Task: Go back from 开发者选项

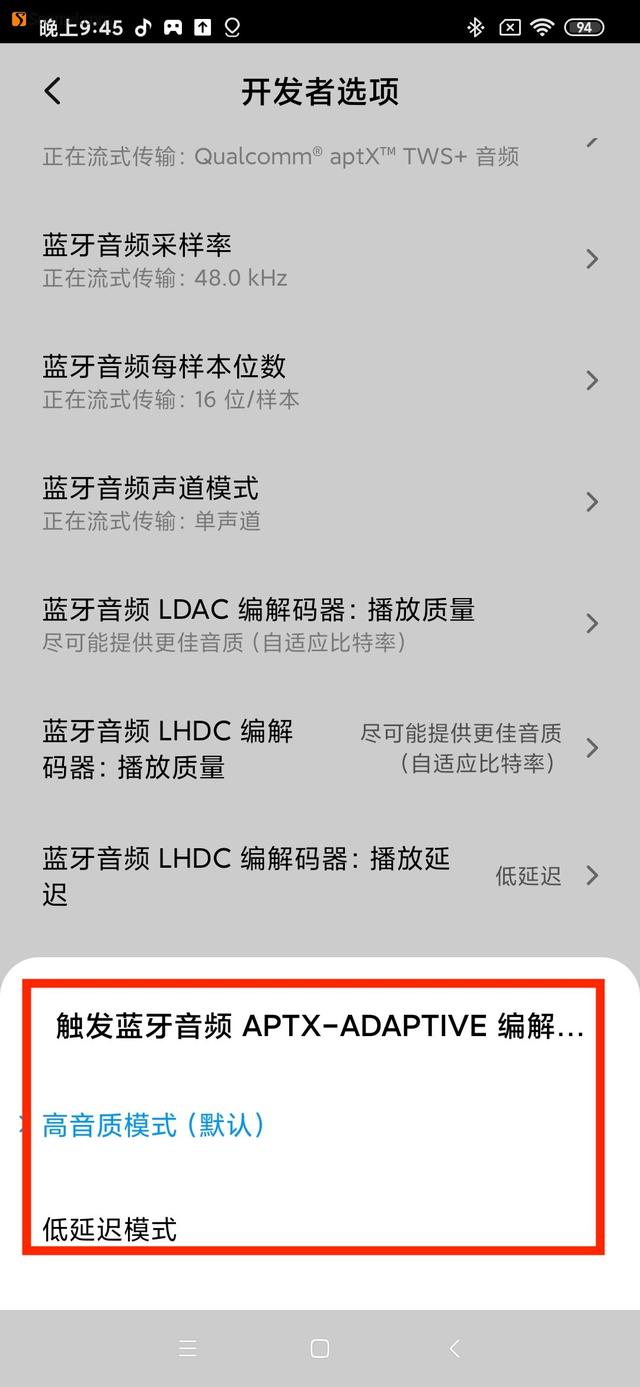Action: point(53,91)
